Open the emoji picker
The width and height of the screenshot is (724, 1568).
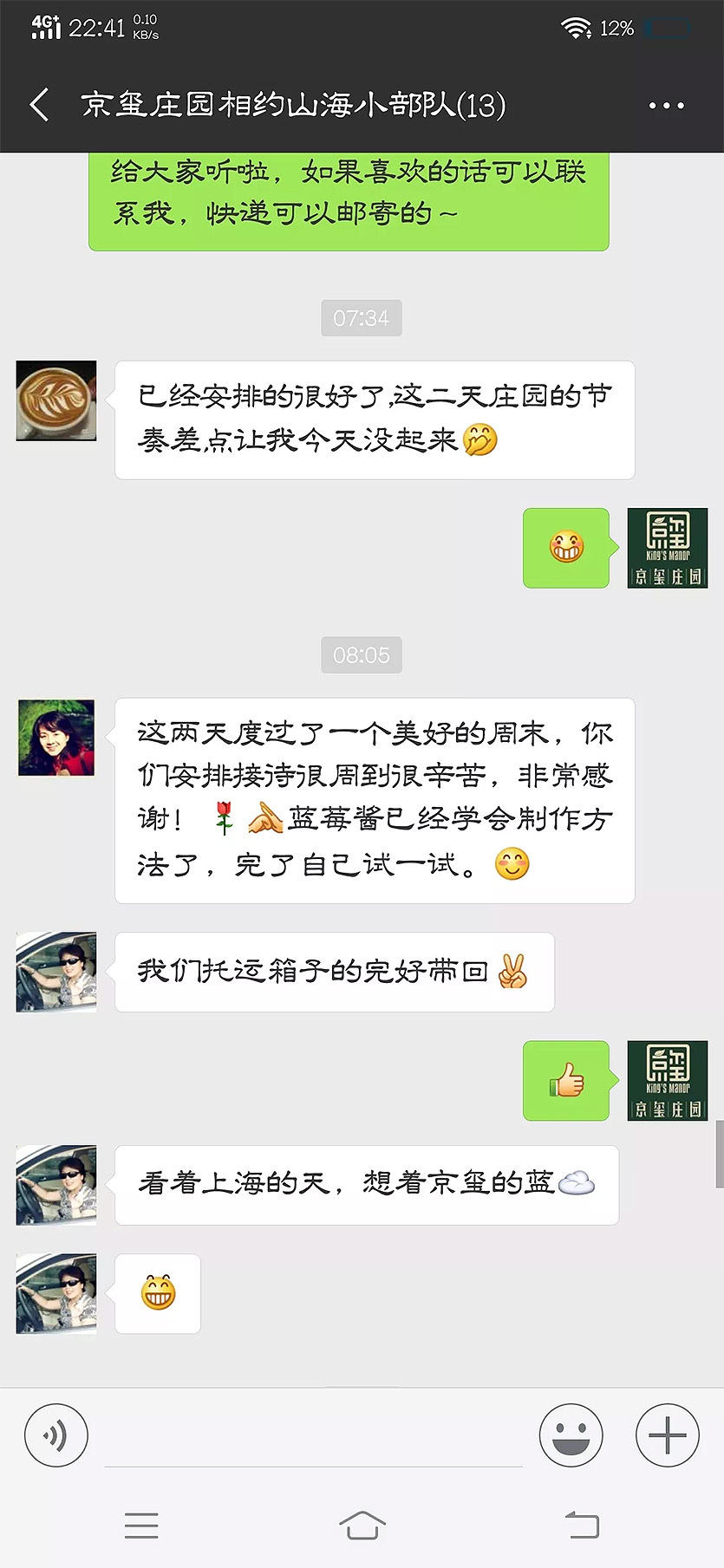click(571, 1435)
